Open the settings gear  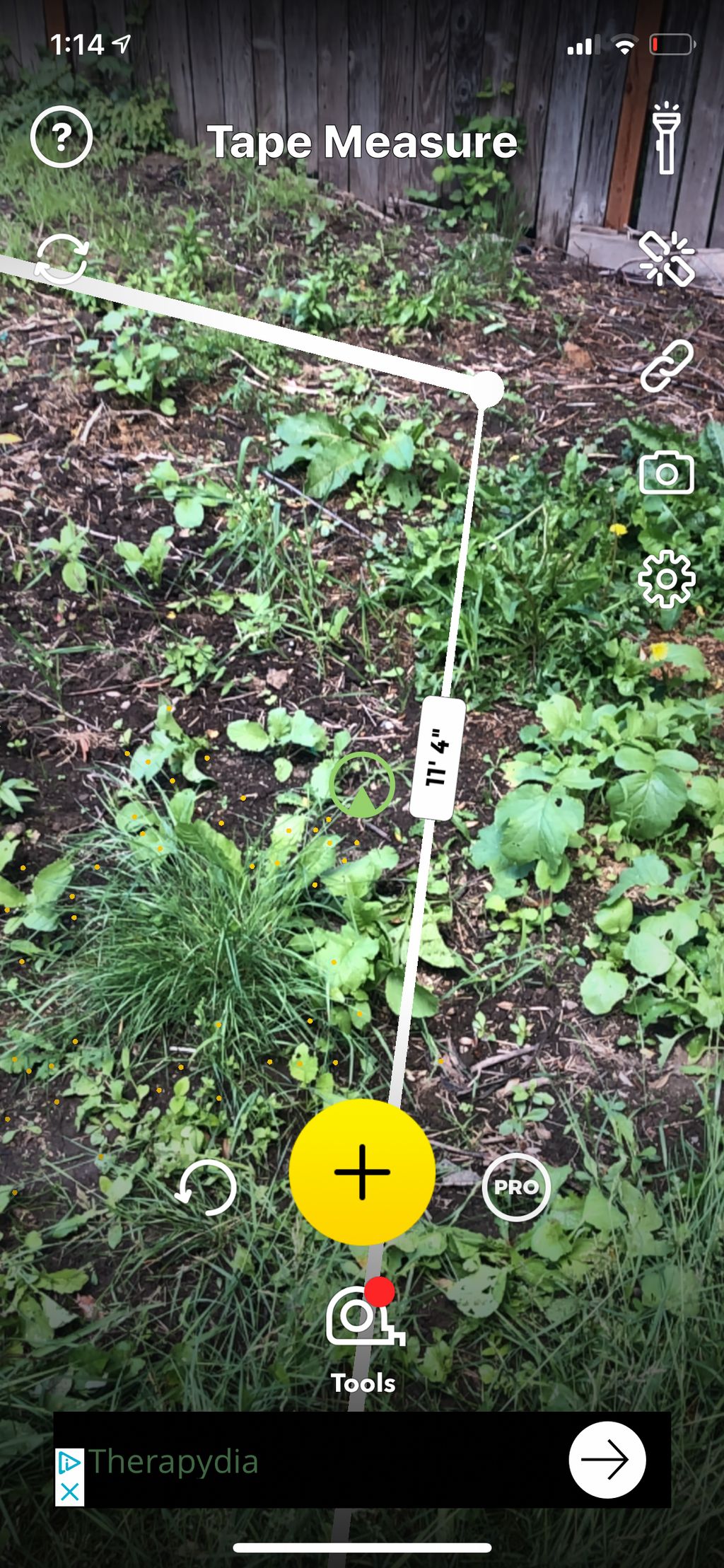(x=666, y=579)
